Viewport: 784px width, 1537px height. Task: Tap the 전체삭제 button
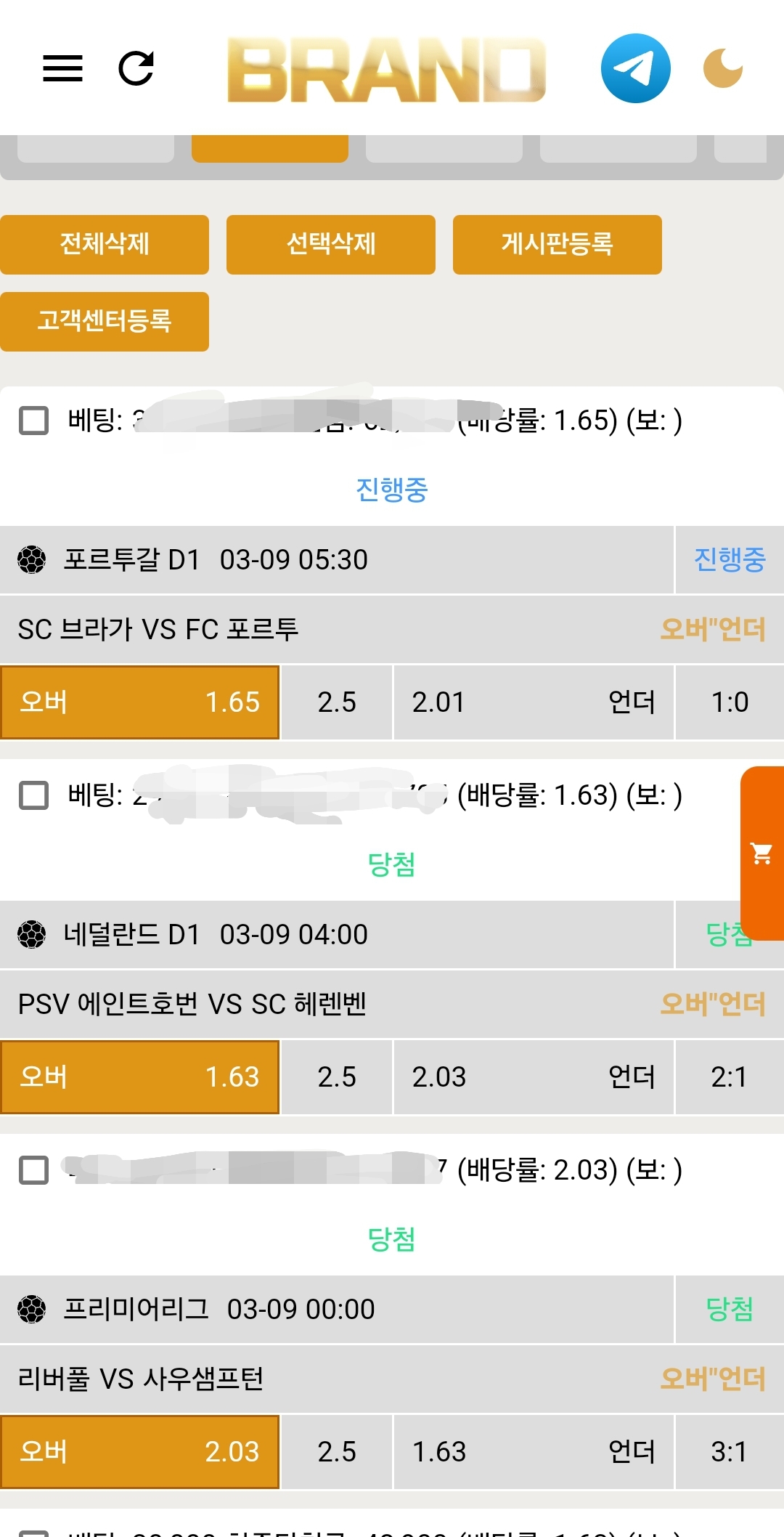click(105, 244)
